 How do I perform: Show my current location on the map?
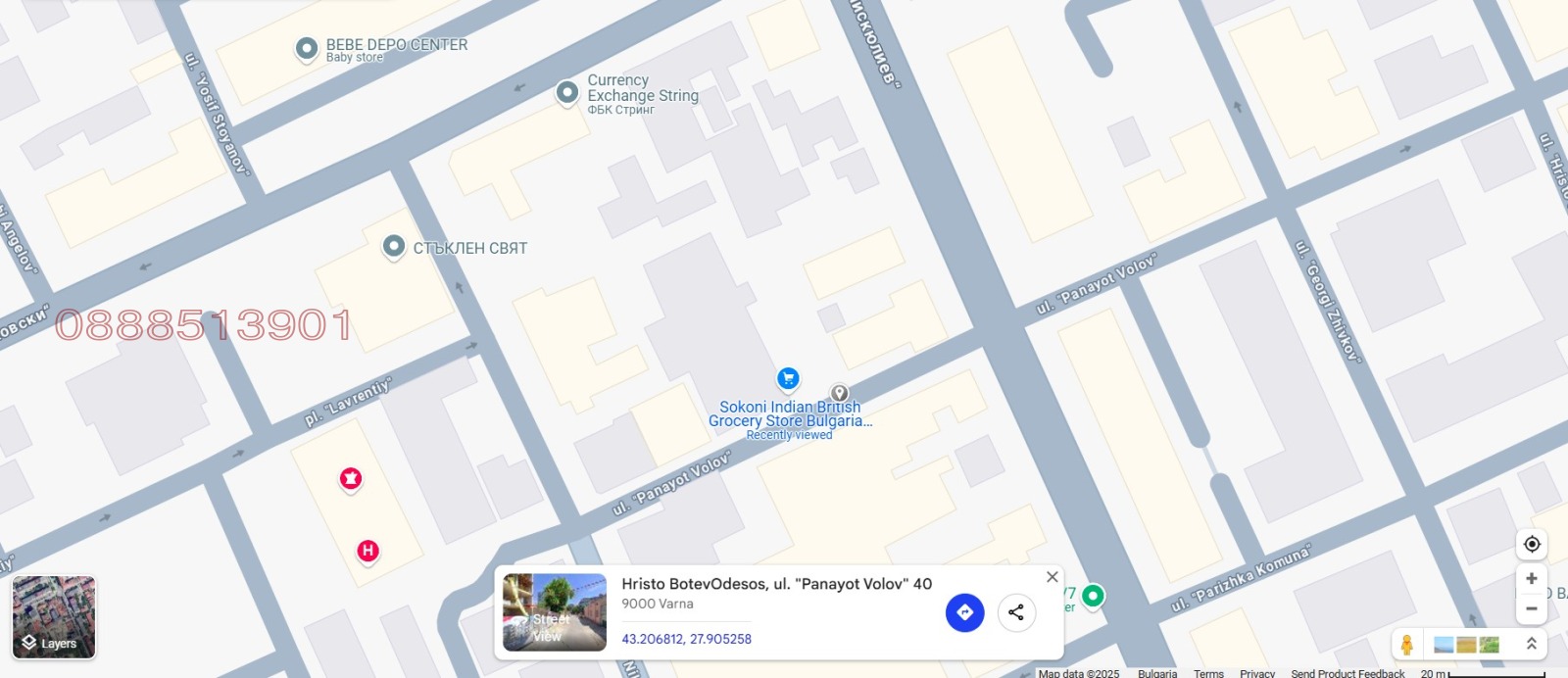tap(1532, 544)
